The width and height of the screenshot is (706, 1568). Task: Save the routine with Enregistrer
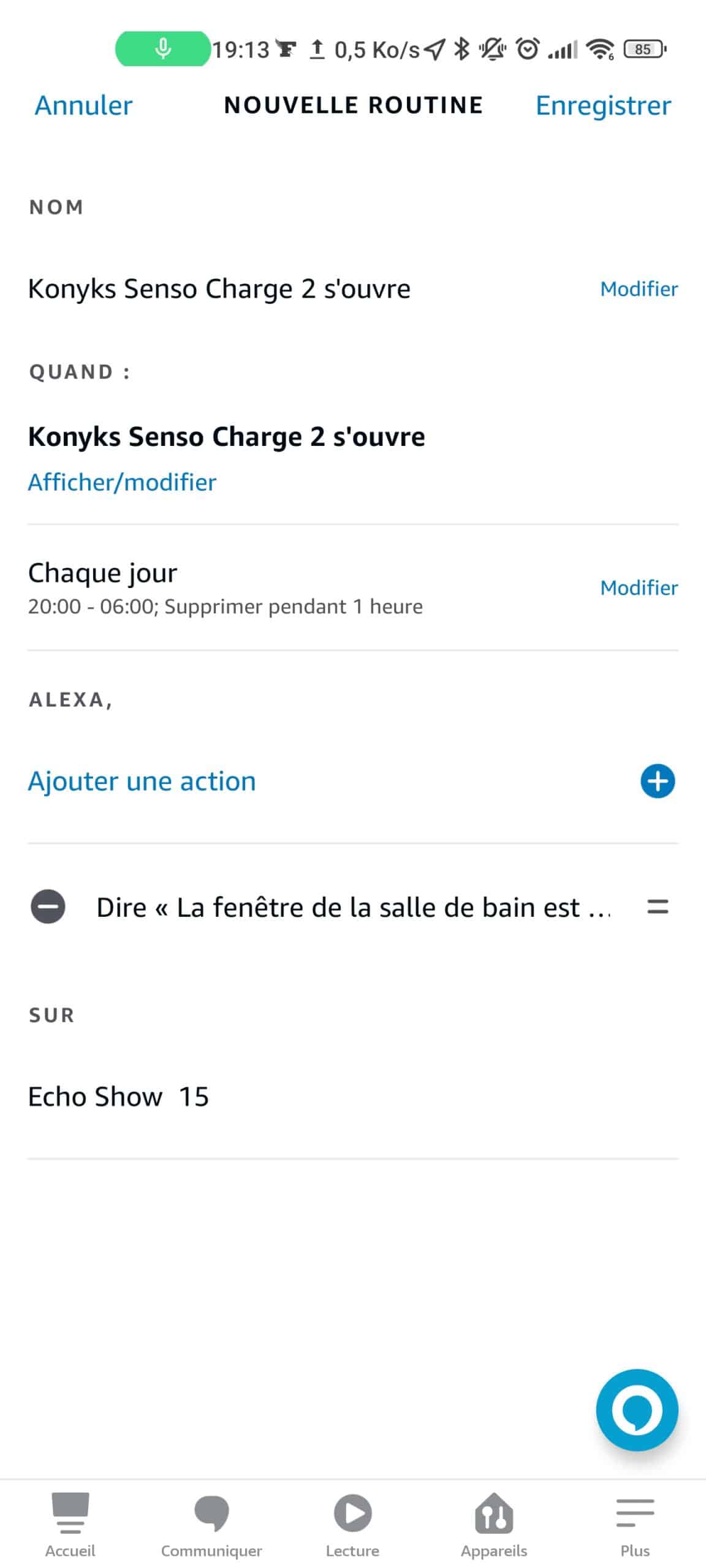[603, 105]
